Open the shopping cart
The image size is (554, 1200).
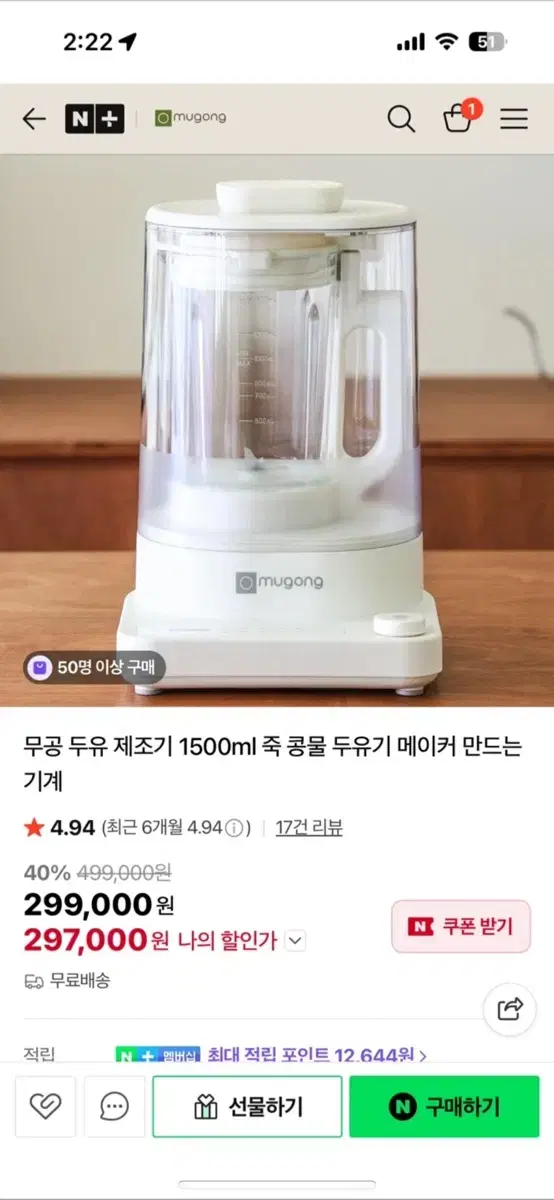[459, 118]
